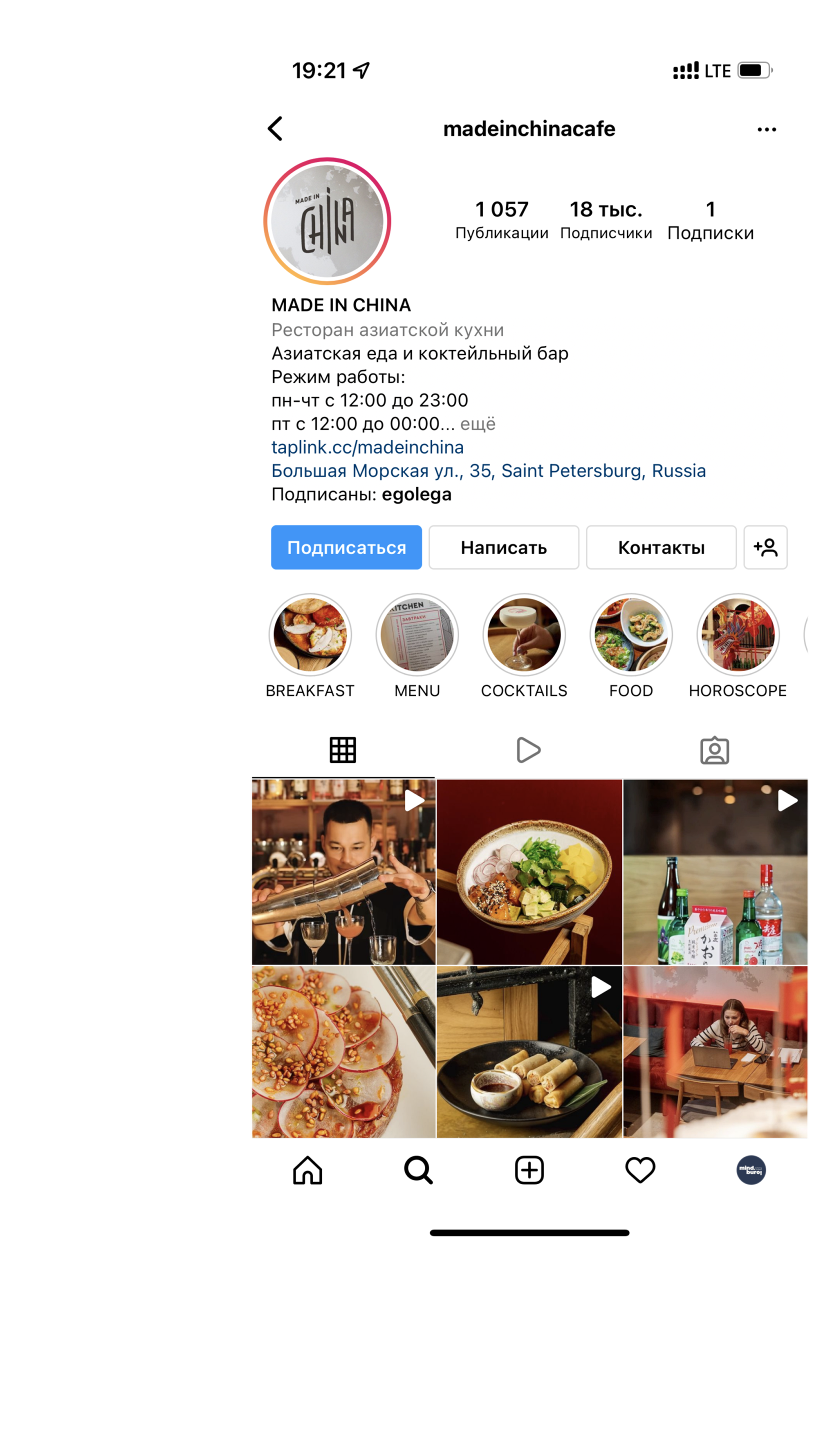Open the bartender pouring cocktails video
This screenshot has width=840, height=1448.
pos(342,871)
